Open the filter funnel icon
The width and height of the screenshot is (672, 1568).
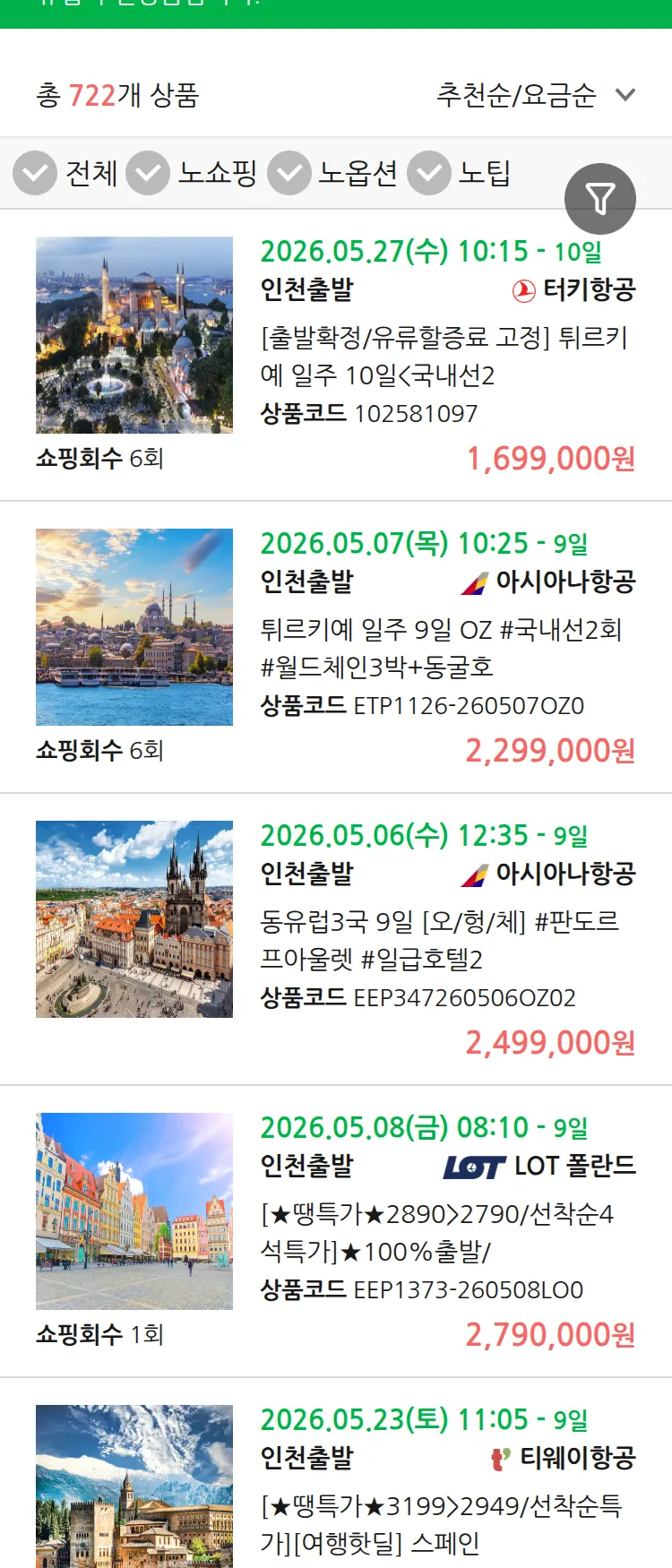(600, 198)
